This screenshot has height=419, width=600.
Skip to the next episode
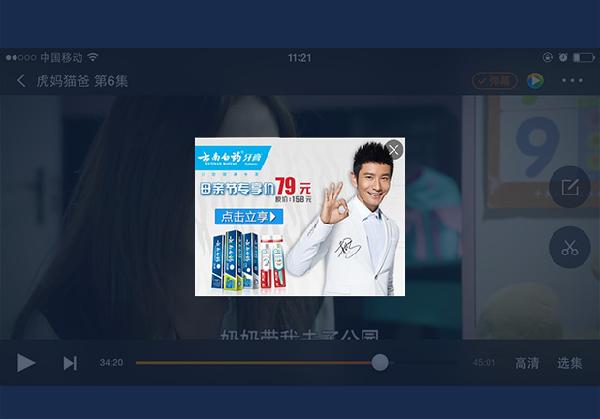tap(70, 362)
